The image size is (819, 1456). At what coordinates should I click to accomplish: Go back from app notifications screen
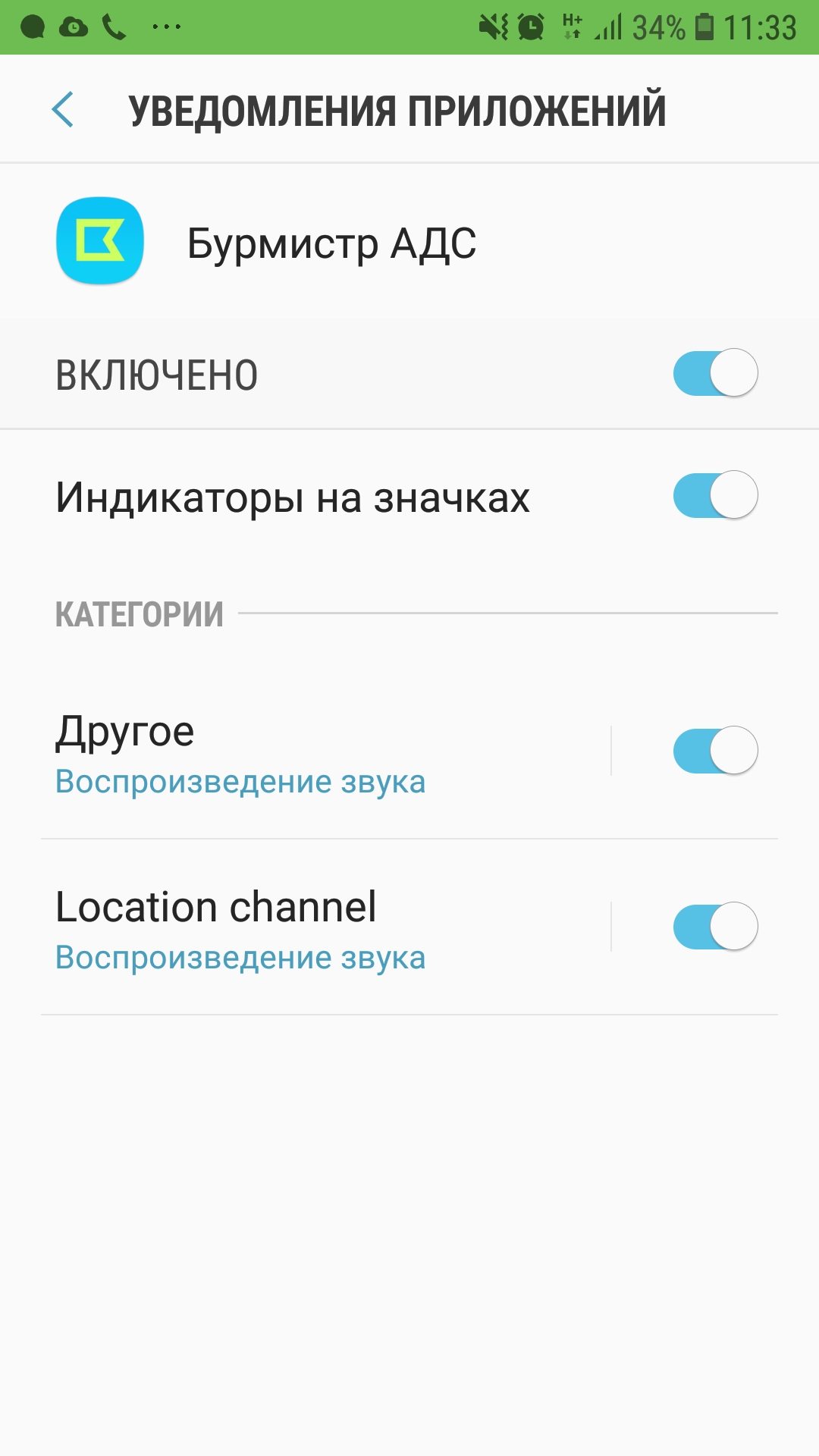pos(63,110)
